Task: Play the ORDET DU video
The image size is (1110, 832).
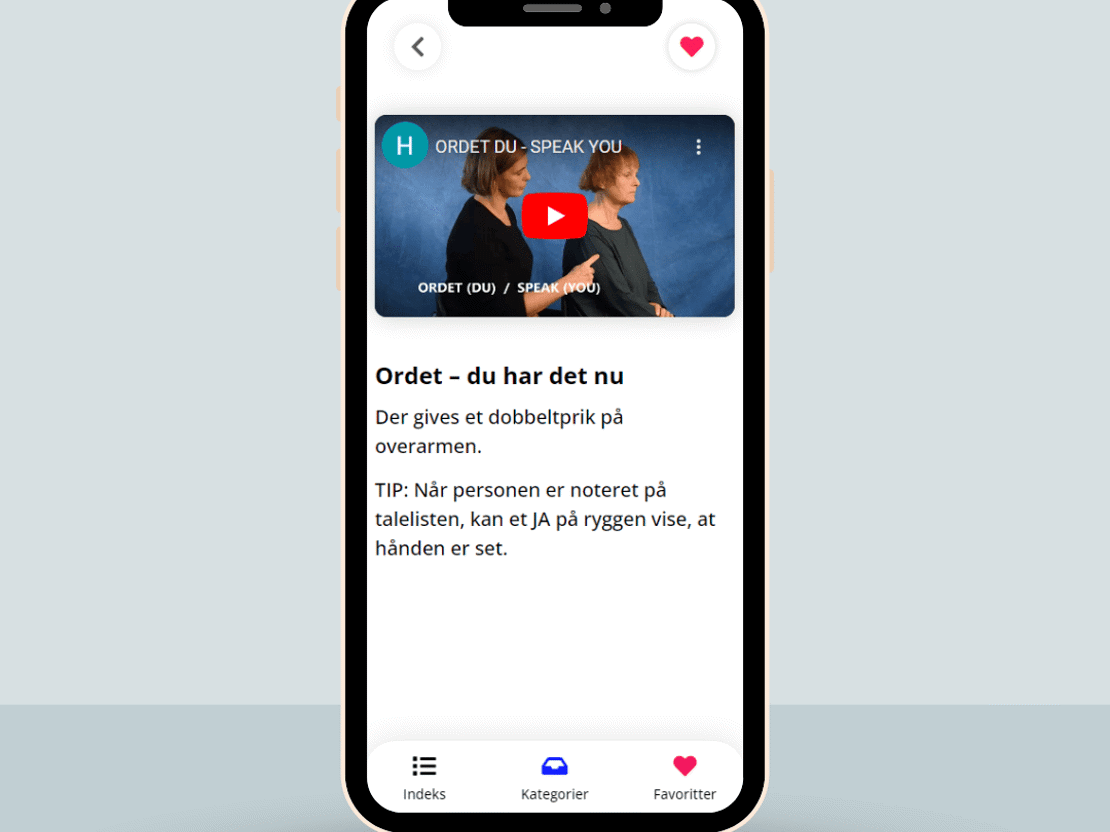Action: 555,216
